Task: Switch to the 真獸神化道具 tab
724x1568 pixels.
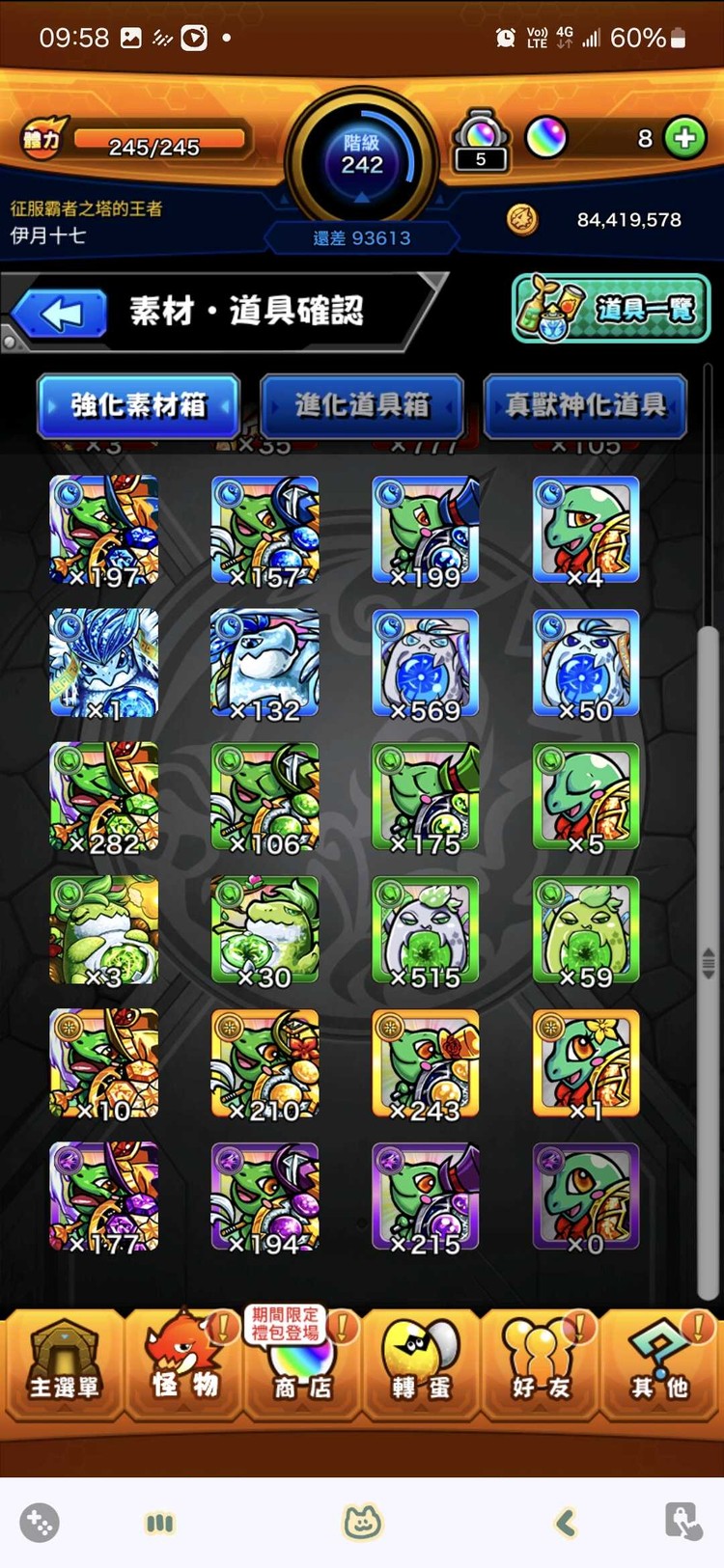Action: [585, 405]
